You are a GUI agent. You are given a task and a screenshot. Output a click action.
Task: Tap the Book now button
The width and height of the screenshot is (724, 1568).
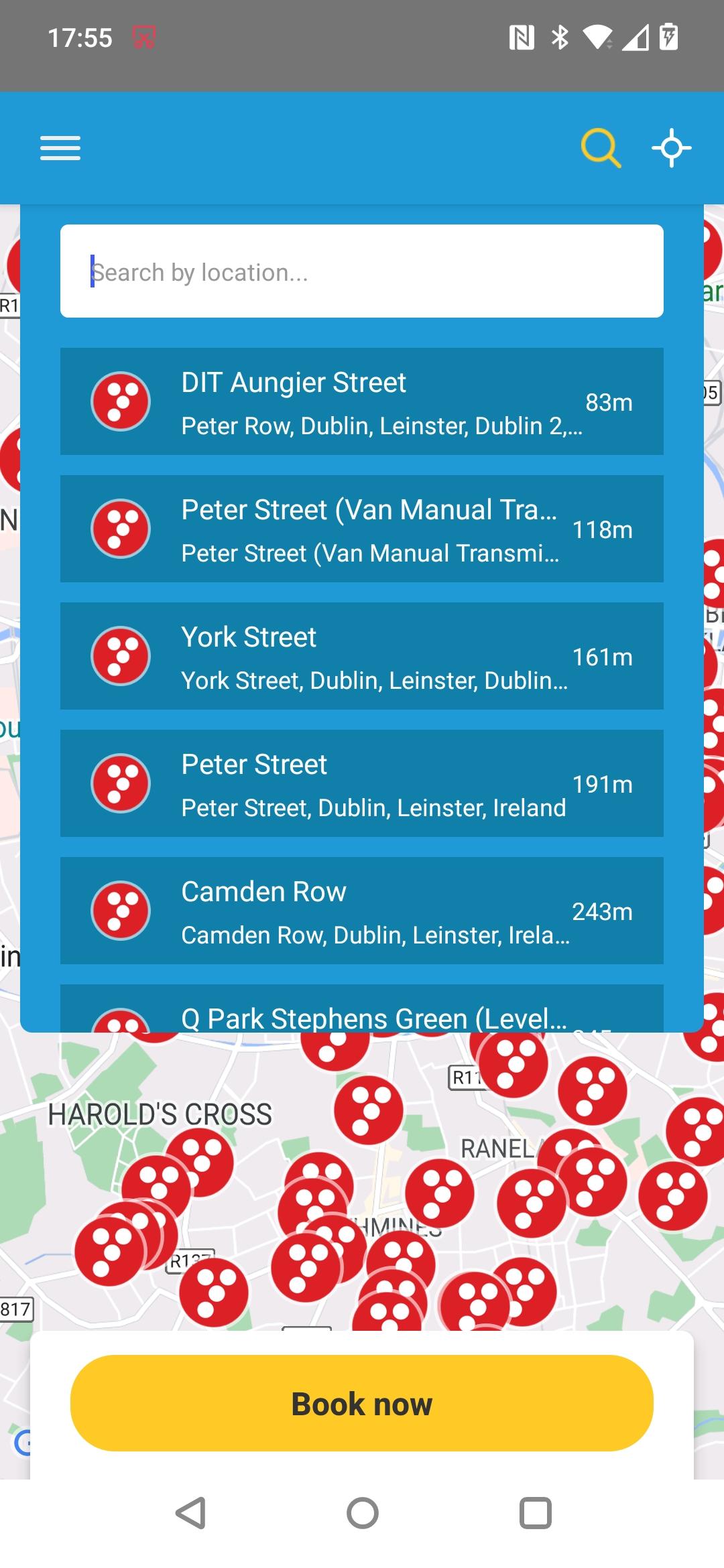pyautogui.click(x=362, y=1403)
